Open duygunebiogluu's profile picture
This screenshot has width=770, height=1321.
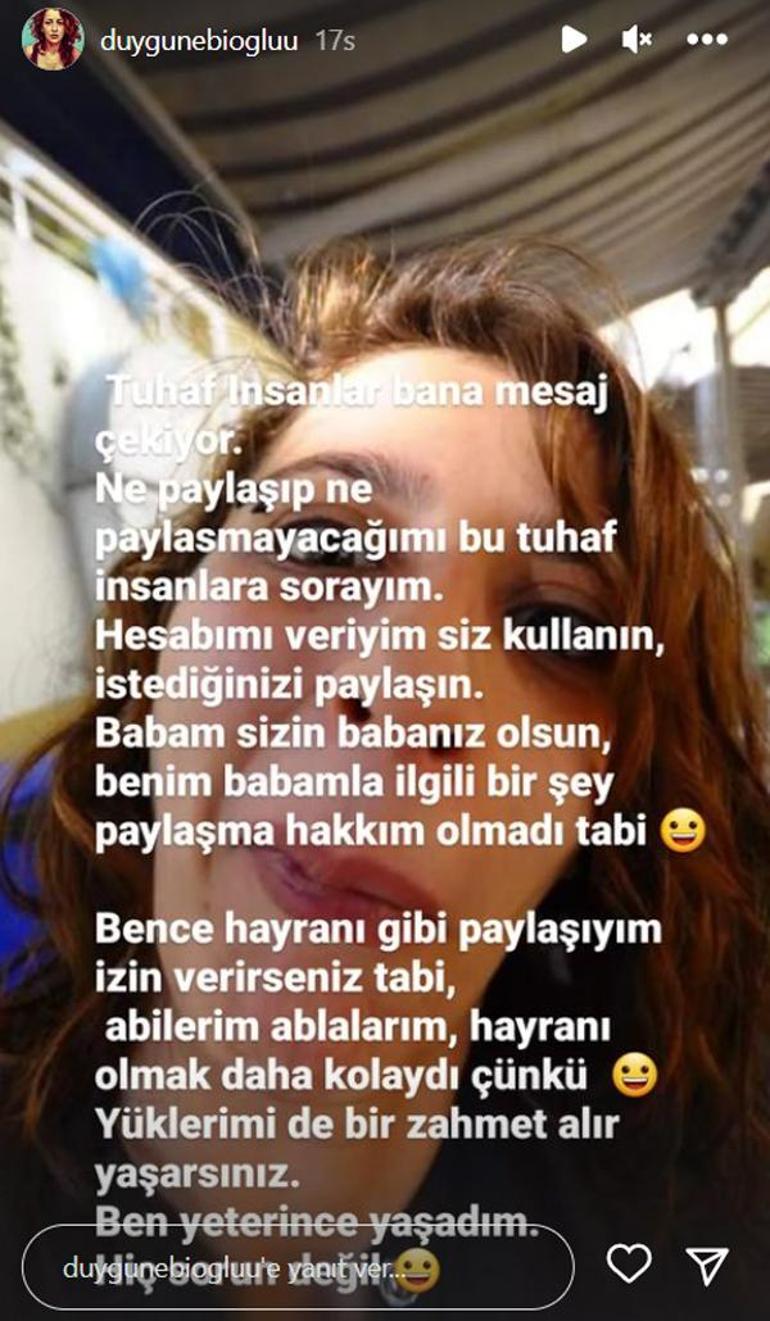(53, 40)
